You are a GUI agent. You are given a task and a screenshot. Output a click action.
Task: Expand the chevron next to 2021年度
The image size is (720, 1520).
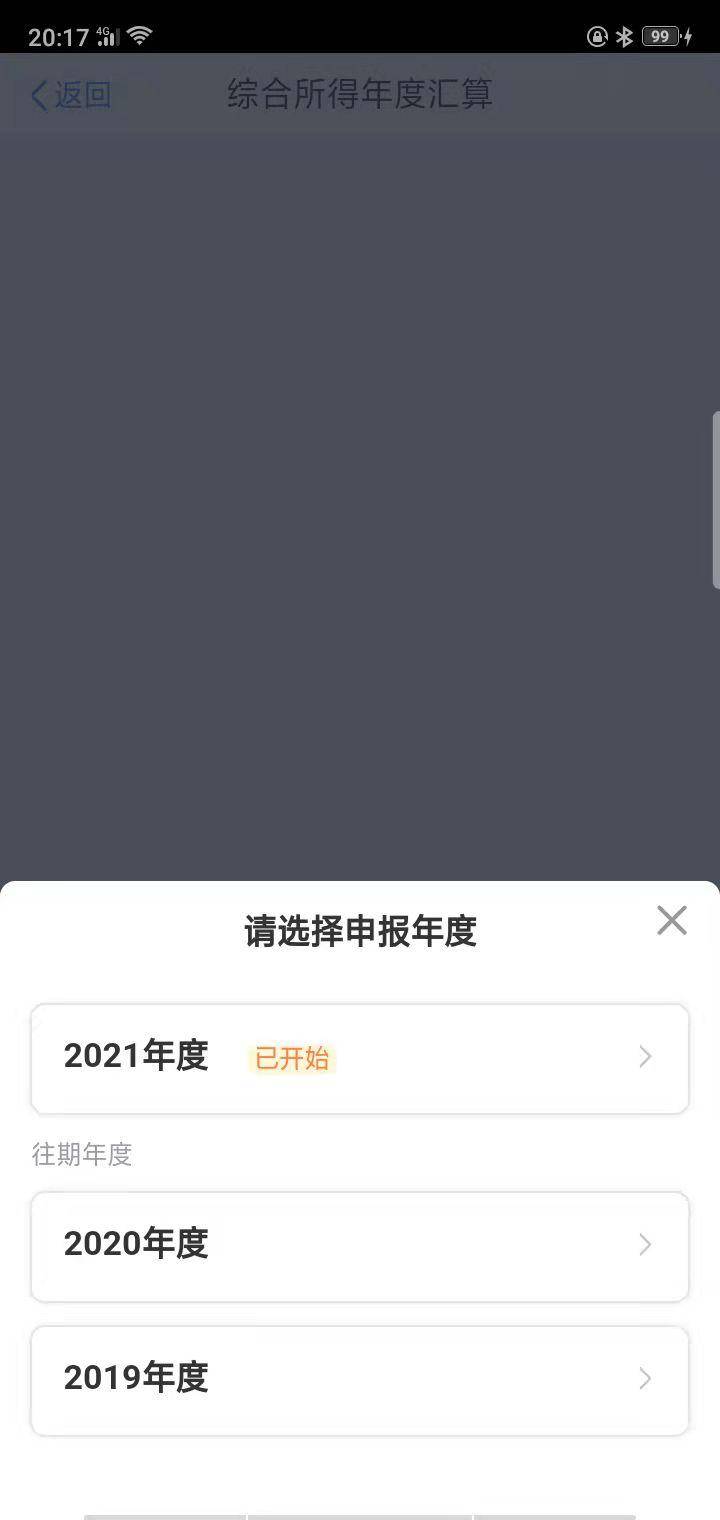coord(644,1058)
